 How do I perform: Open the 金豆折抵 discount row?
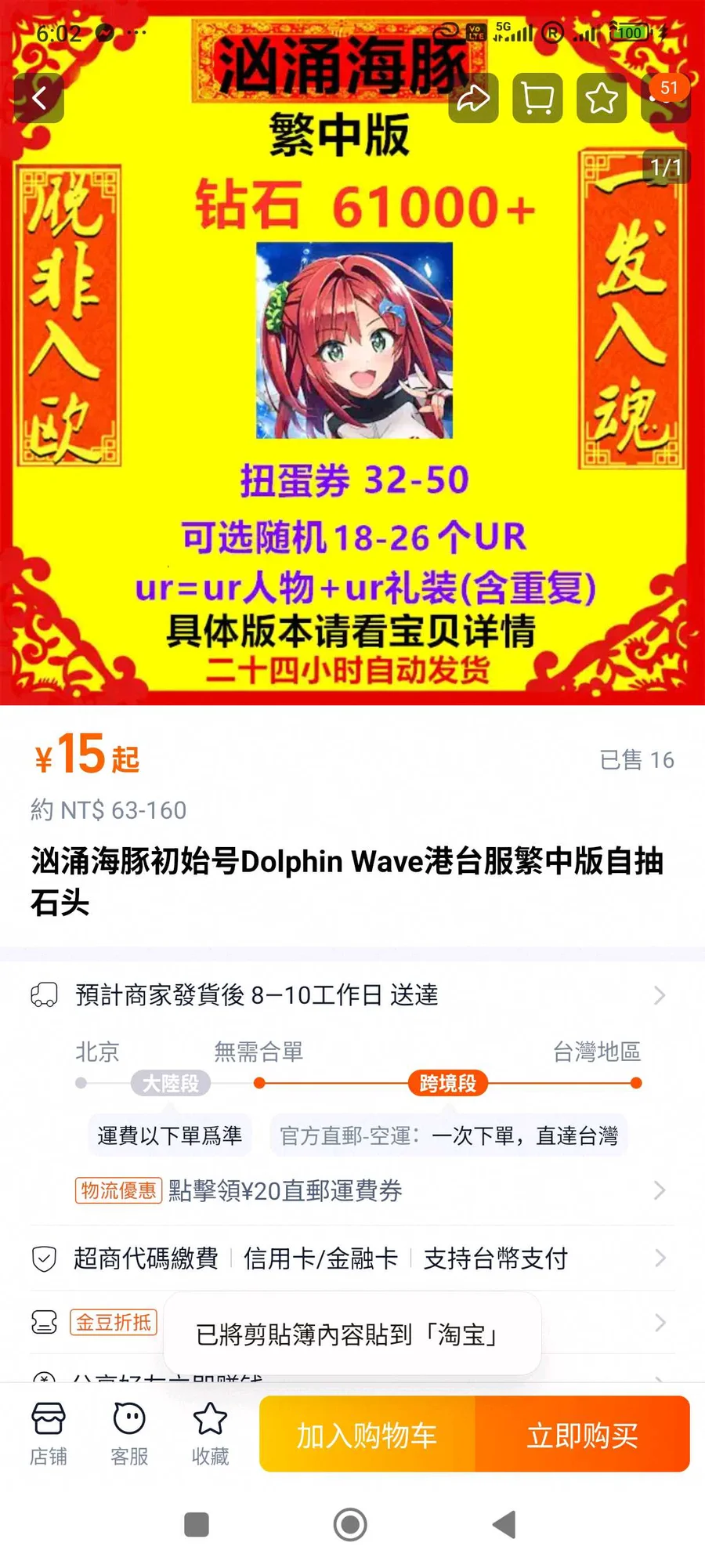pyautogui.click(x=114, y=1323)
